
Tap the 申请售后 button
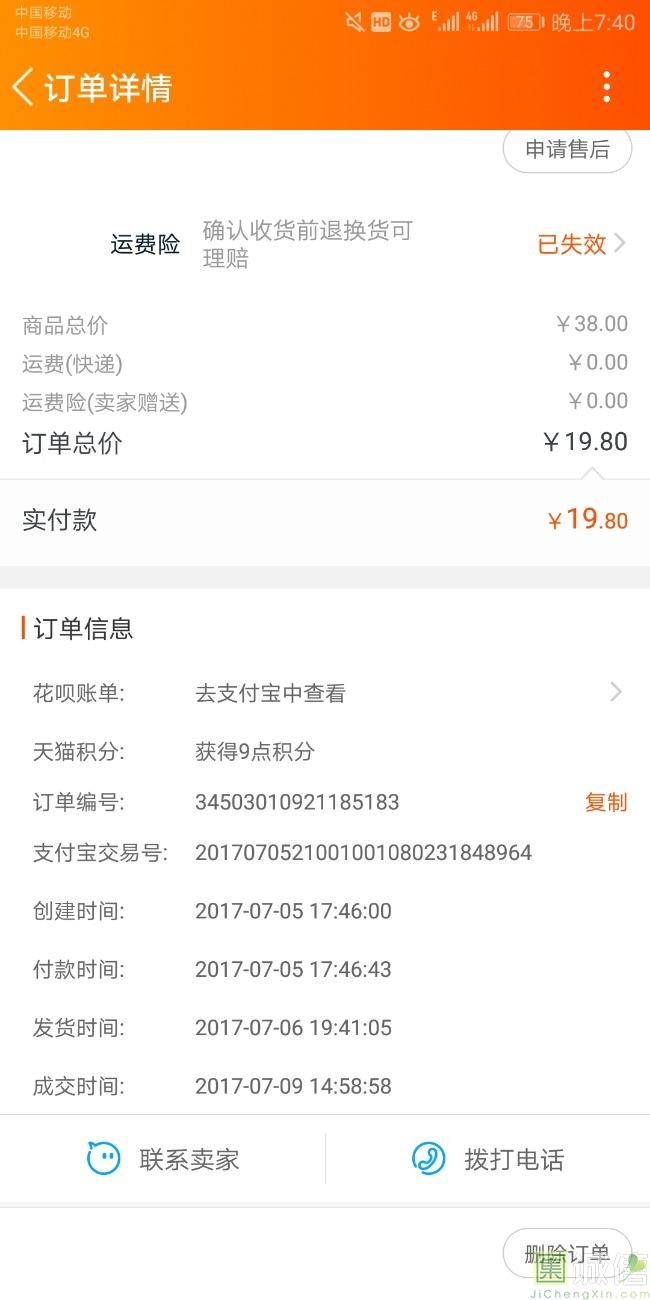567,150
